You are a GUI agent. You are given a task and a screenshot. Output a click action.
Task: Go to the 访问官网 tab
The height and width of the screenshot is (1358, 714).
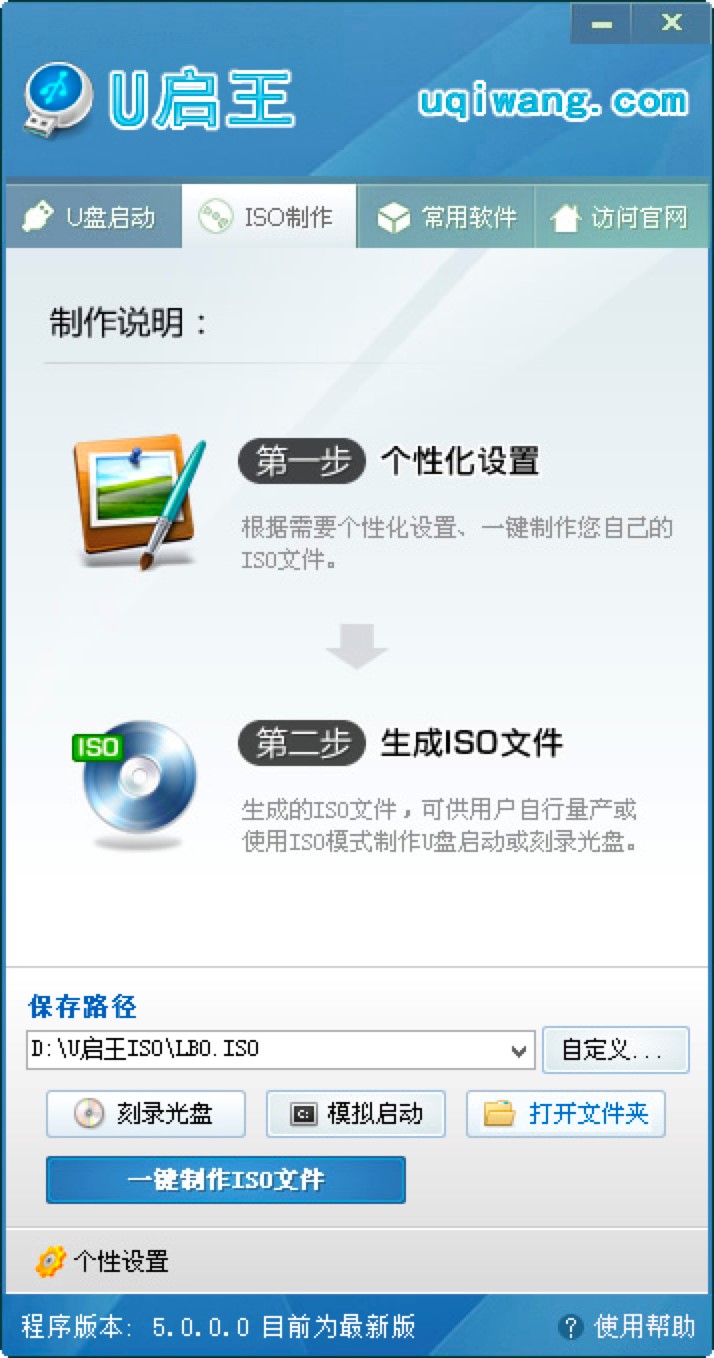coord(621,217)
